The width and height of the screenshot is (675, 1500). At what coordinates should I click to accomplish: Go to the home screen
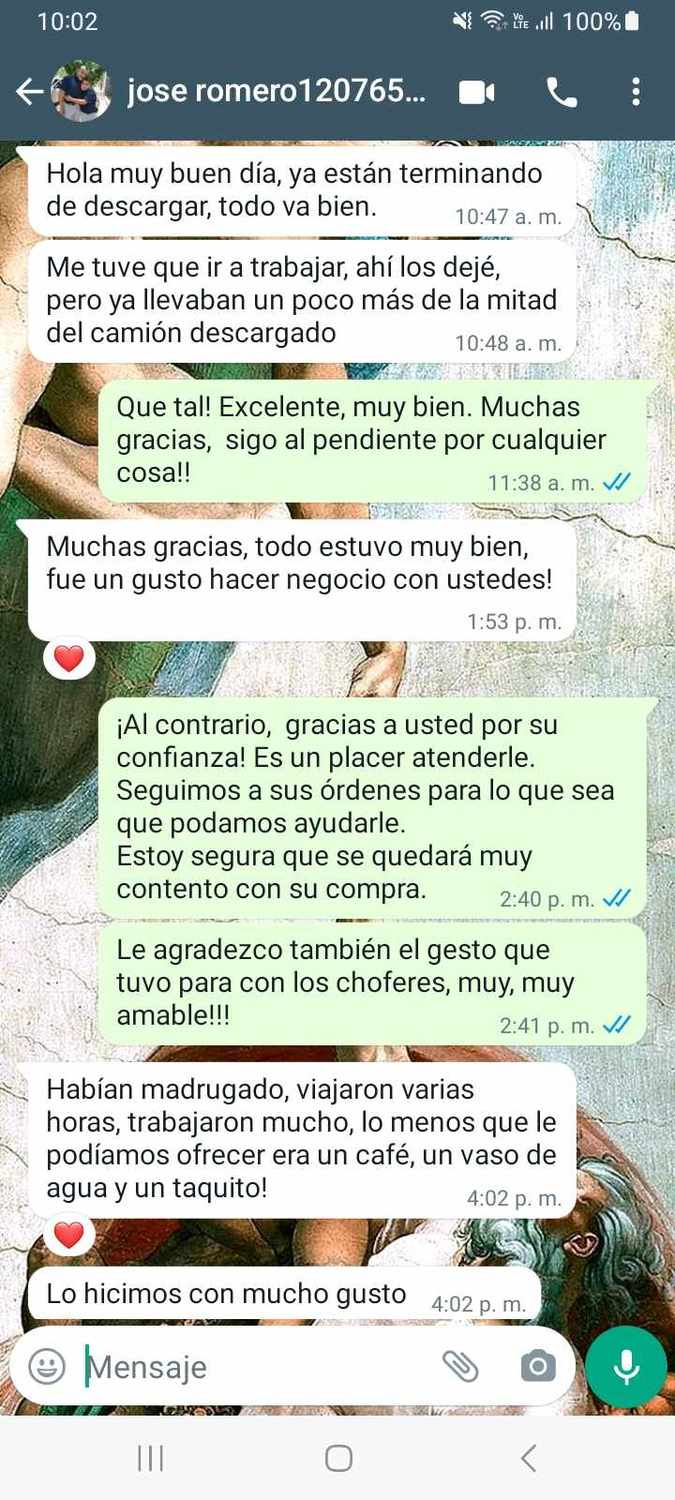click(x=338, y=1459)
